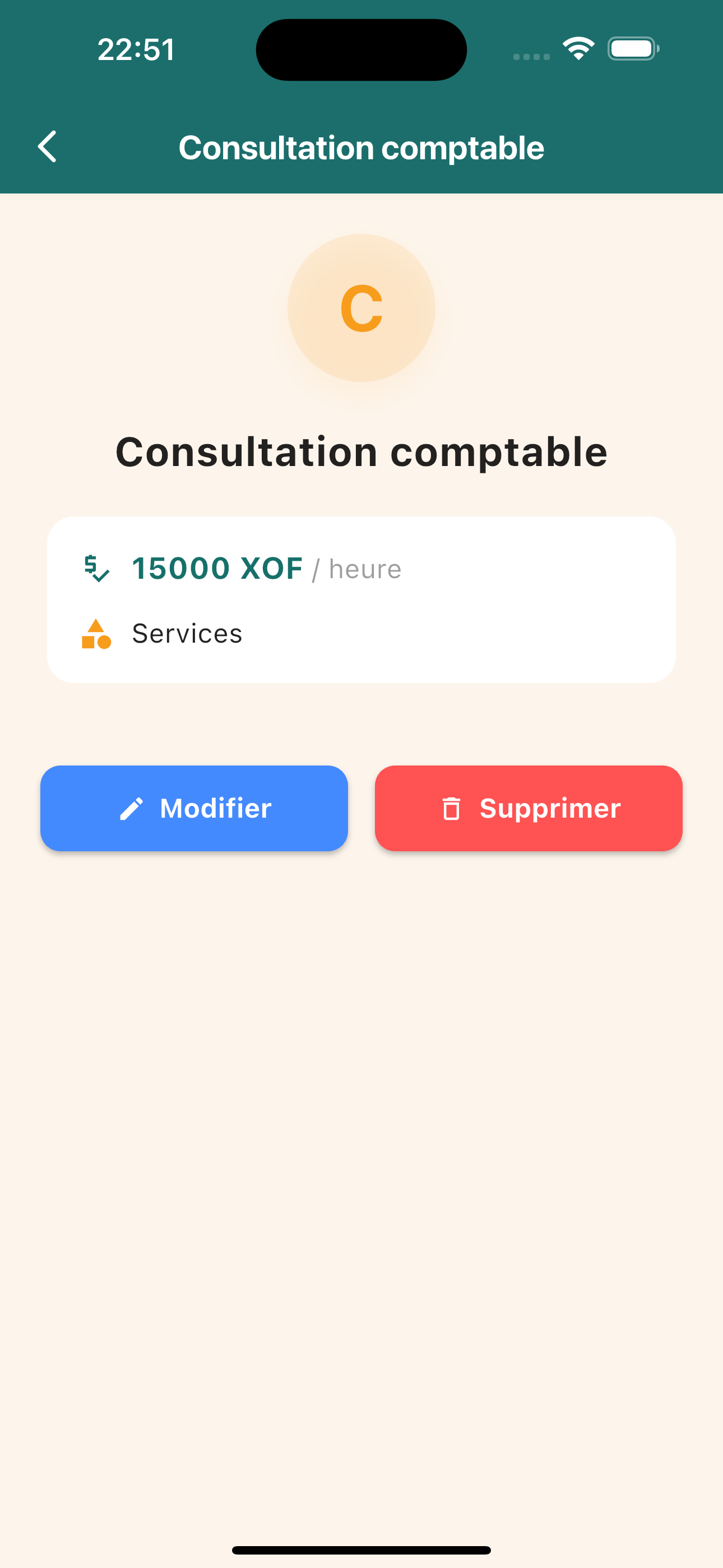The image size is (723, 1568).
Task: Select the Consultation comptable heading
Action: pyautogui.click(x=361, y=451)
